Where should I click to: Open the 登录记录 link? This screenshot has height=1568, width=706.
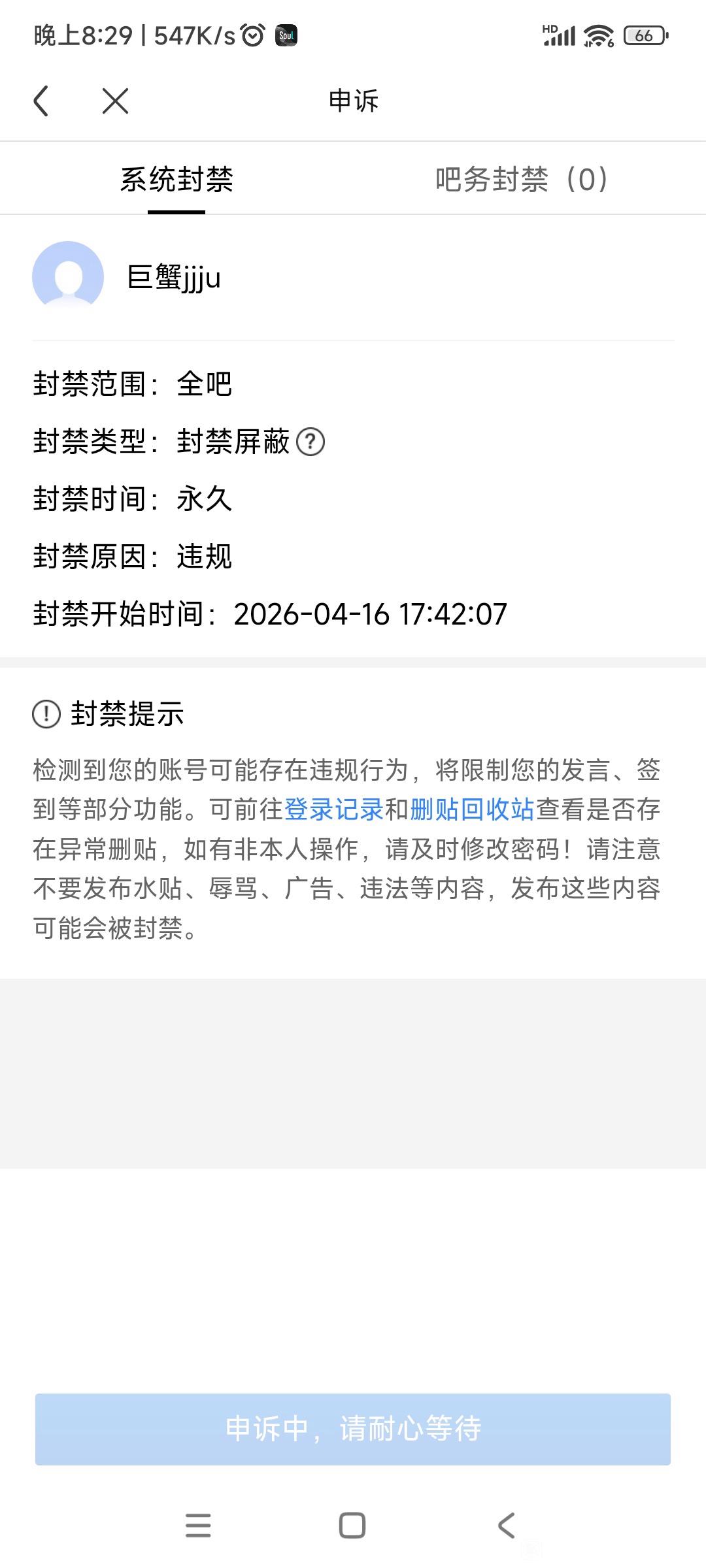333,809
